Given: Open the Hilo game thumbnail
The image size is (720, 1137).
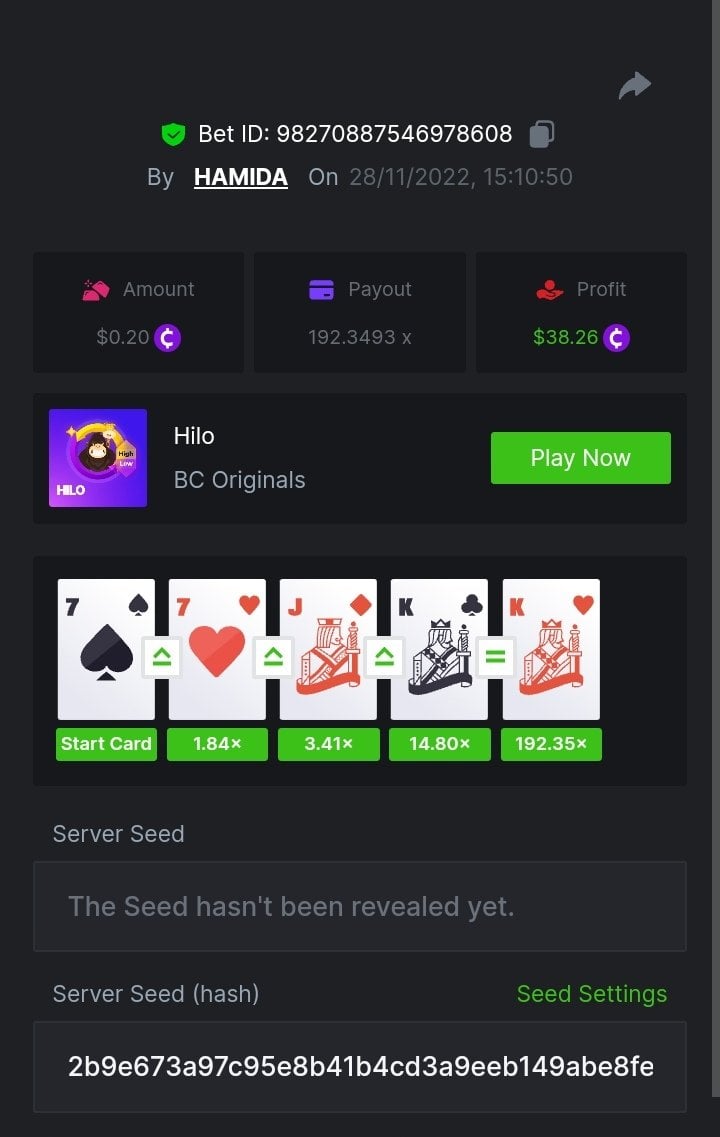Looking at the screenshot, I should coord(98,458).
